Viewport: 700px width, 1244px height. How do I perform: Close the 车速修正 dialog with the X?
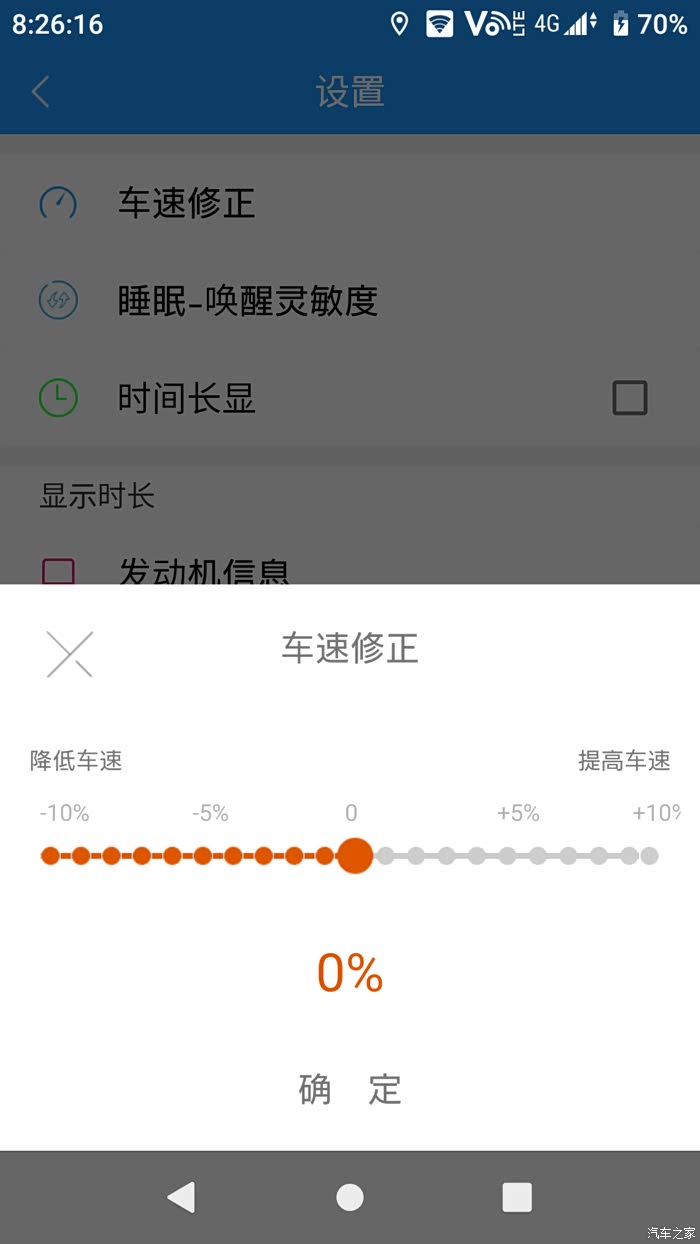70,654
